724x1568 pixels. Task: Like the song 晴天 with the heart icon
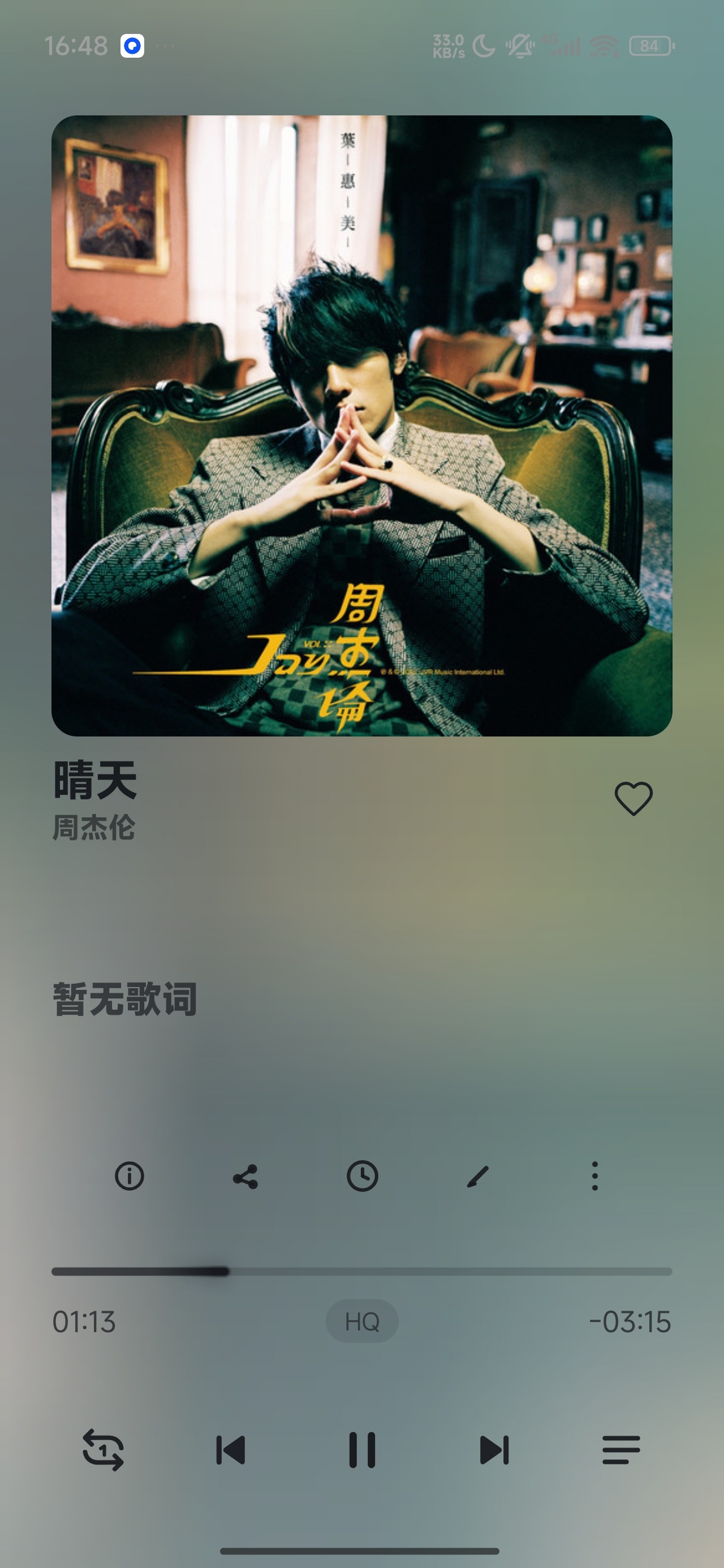point(633,798)
